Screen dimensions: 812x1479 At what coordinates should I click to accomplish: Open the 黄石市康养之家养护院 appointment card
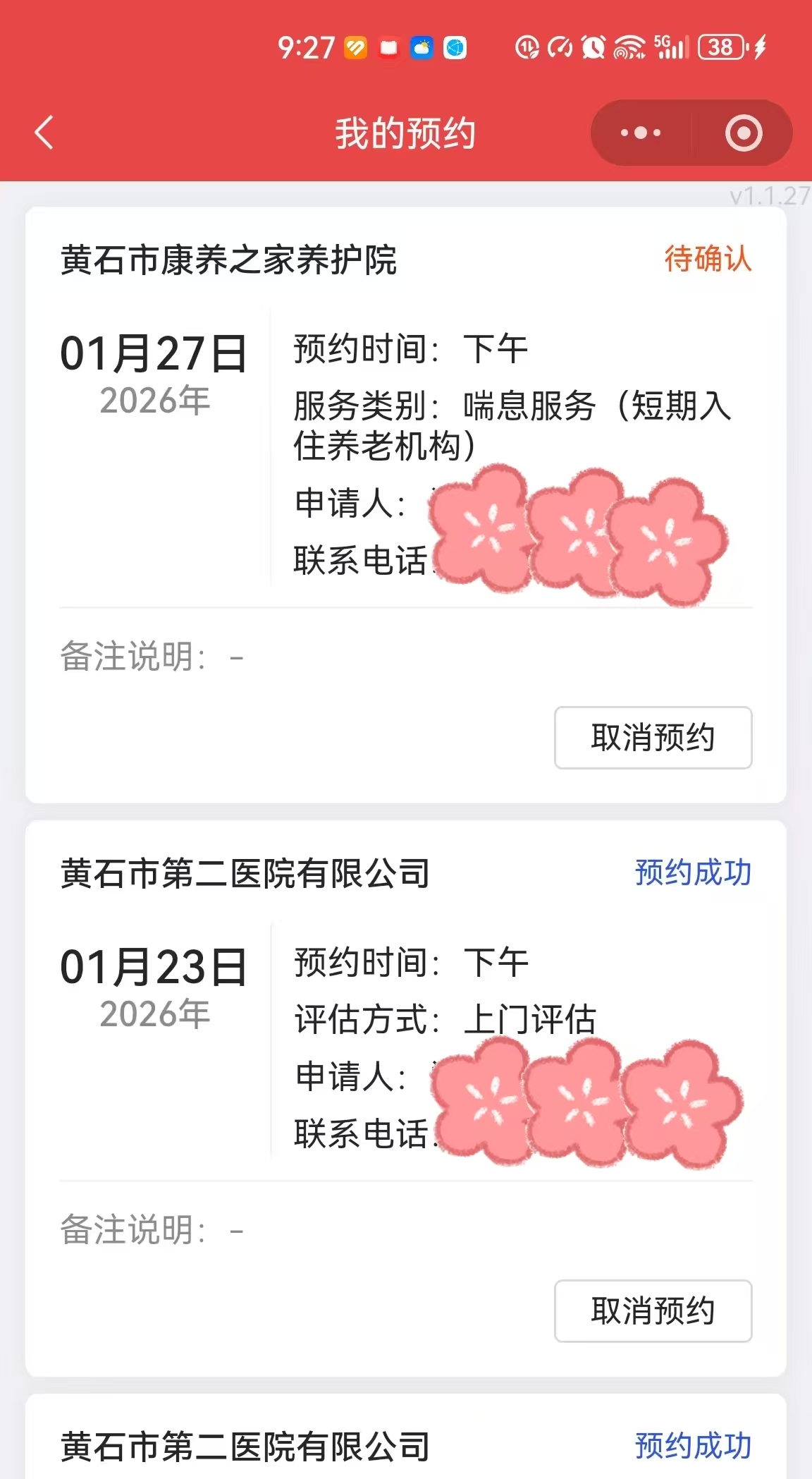(x=228, y=260)
